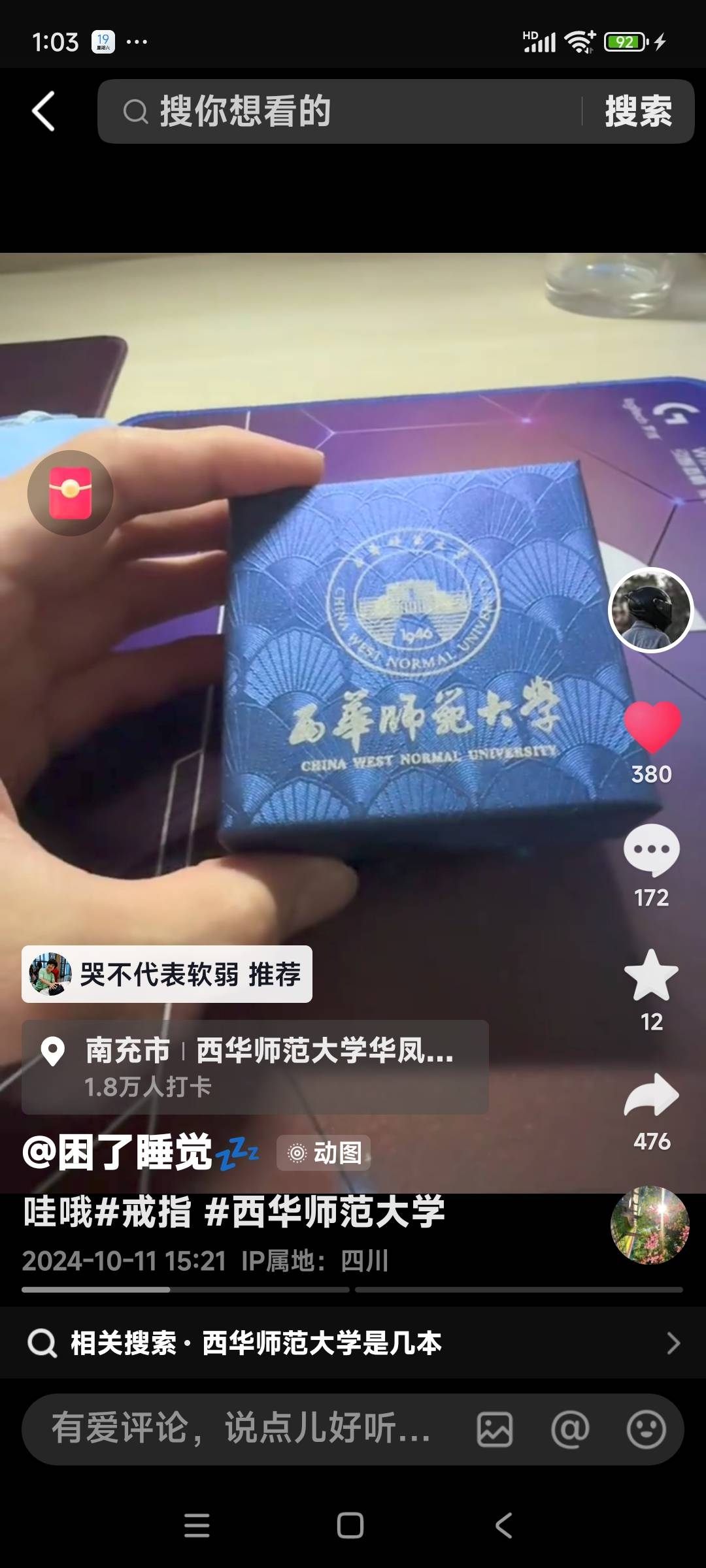Open the emoji picker in comment bar
This screenshot has width=706, height=1568.
coord(646,1429)
